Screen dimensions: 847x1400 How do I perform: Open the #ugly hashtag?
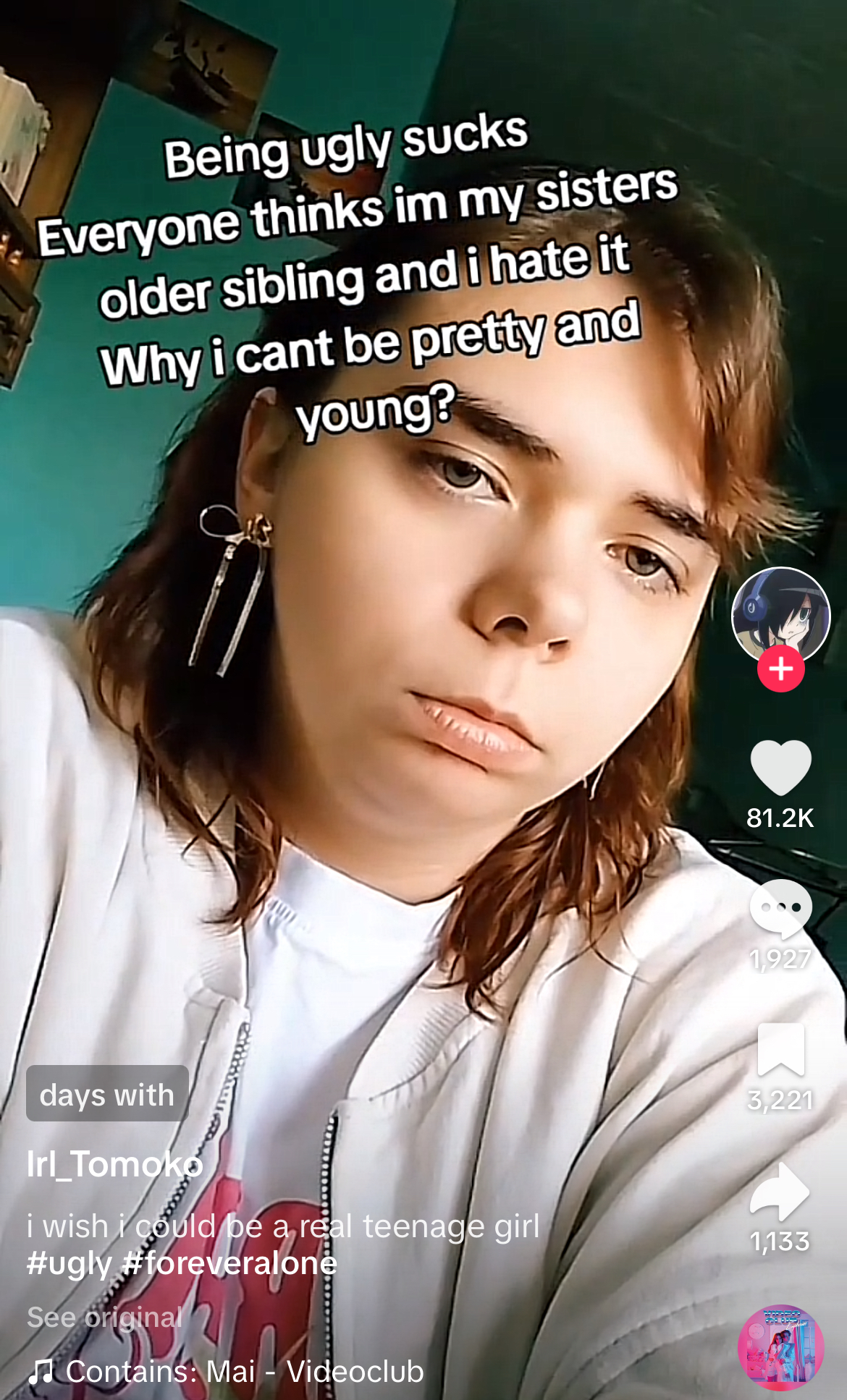pos(69,1263)
